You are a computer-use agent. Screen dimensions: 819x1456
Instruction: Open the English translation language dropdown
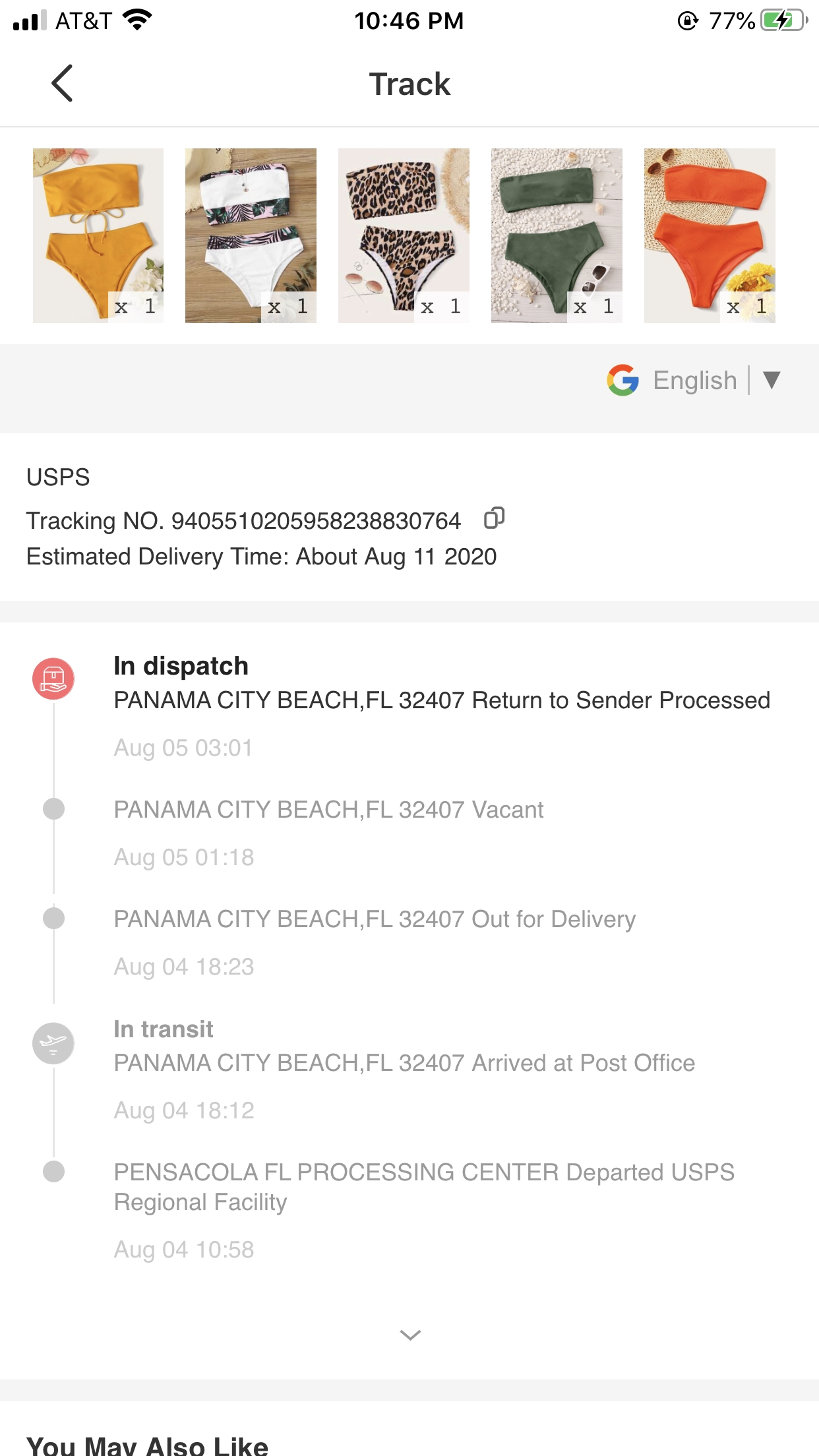[770, 380]
